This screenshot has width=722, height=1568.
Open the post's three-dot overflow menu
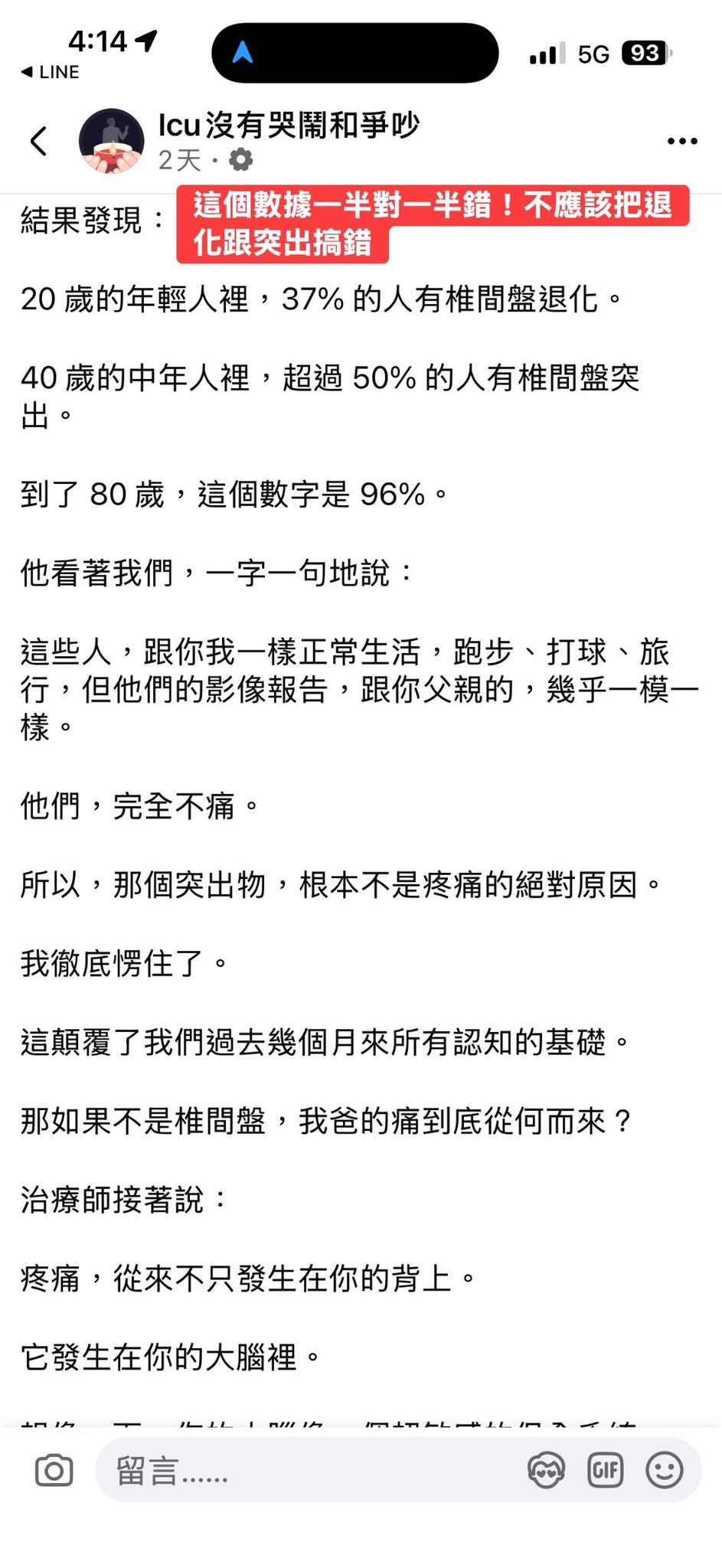click(681, 142)
